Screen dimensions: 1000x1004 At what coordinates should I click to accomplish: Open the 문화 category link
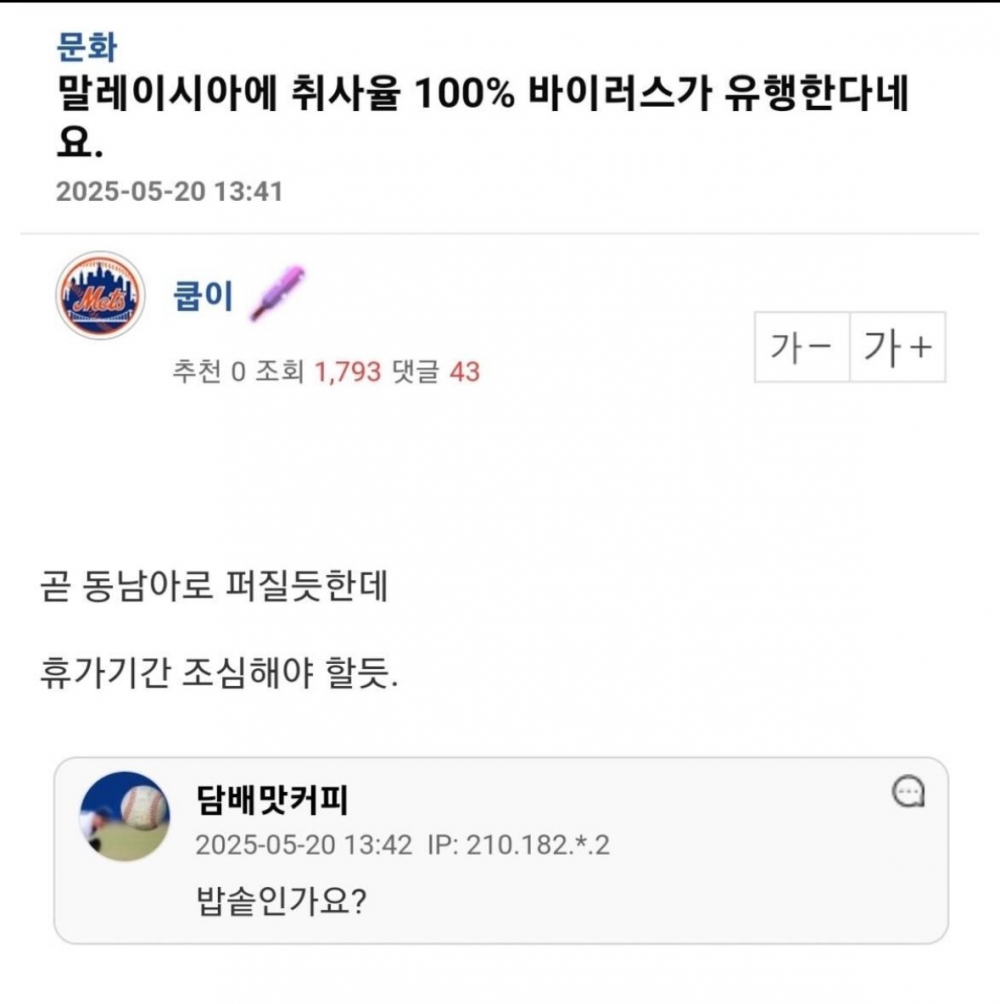coord(86,47)
